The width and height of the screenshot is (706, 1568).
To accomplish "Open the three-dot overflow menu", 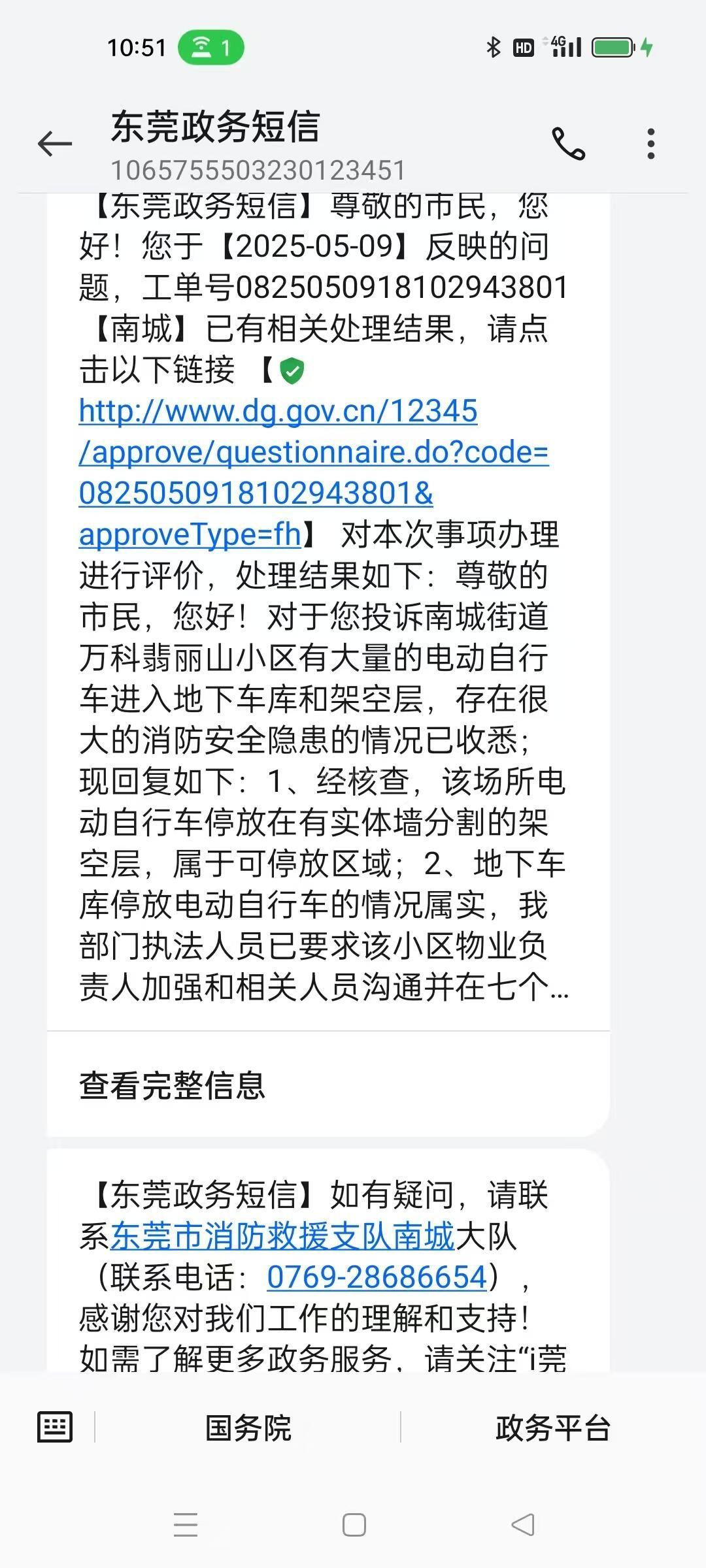I will tap(650, 144).
